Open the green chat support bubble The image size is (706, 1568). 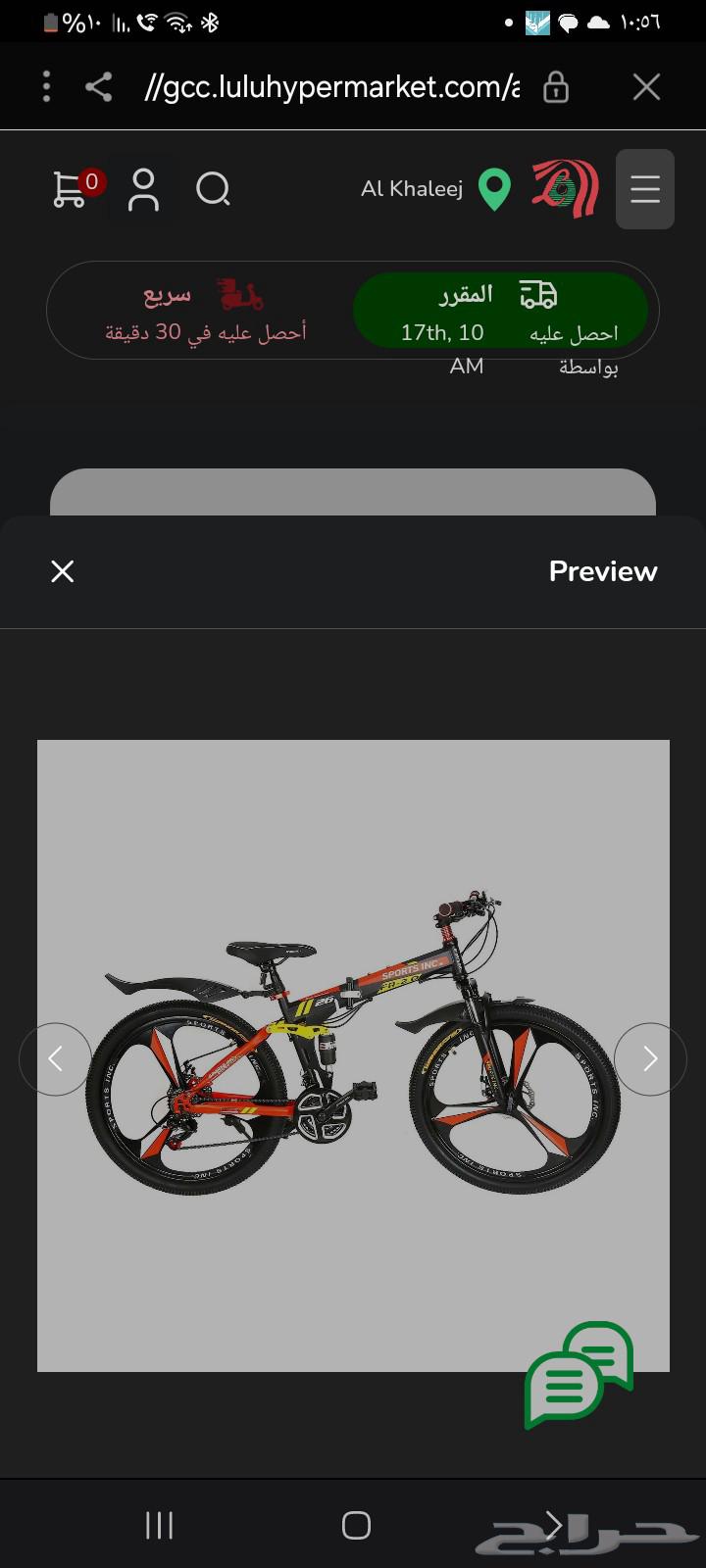[x=579, y=1374]
